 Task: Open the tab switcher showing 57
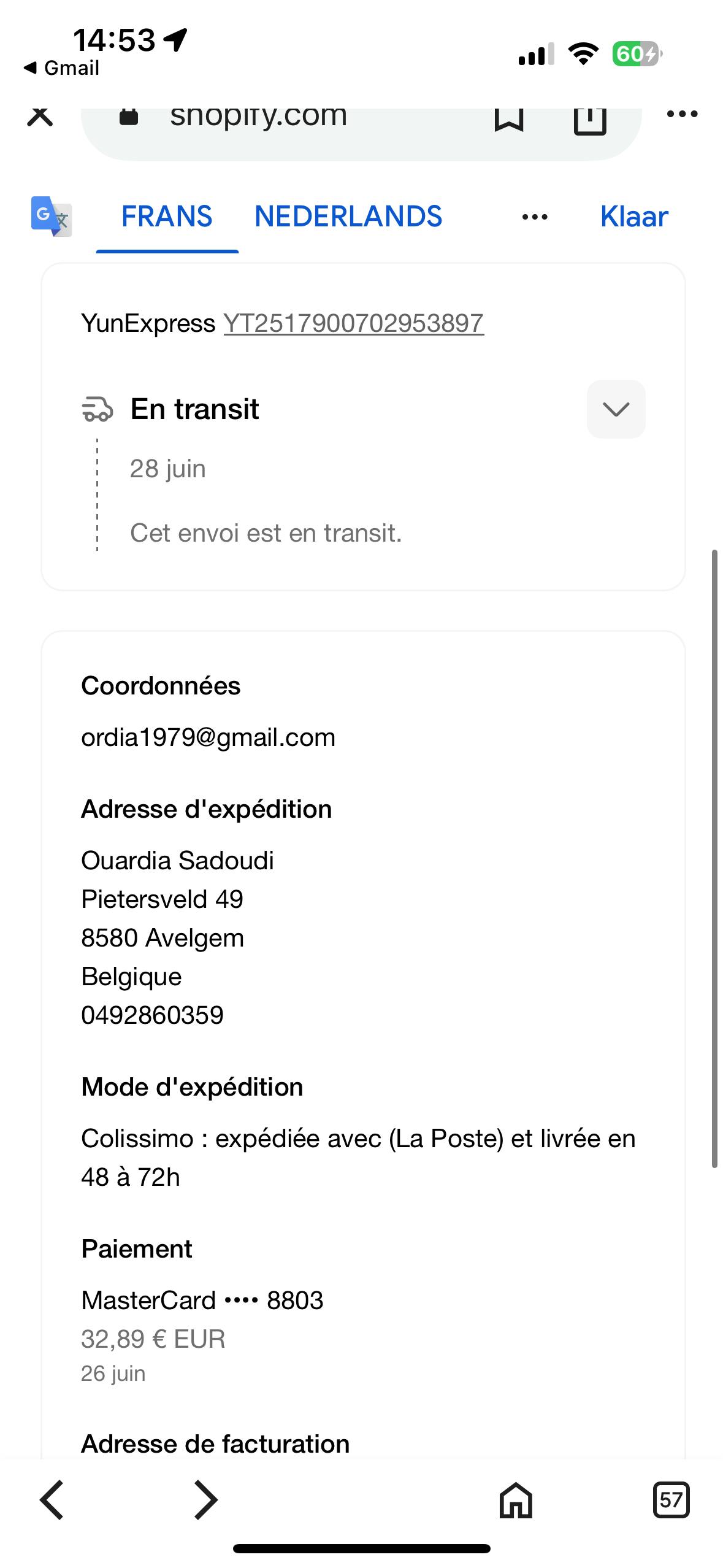click(671, 1501)
